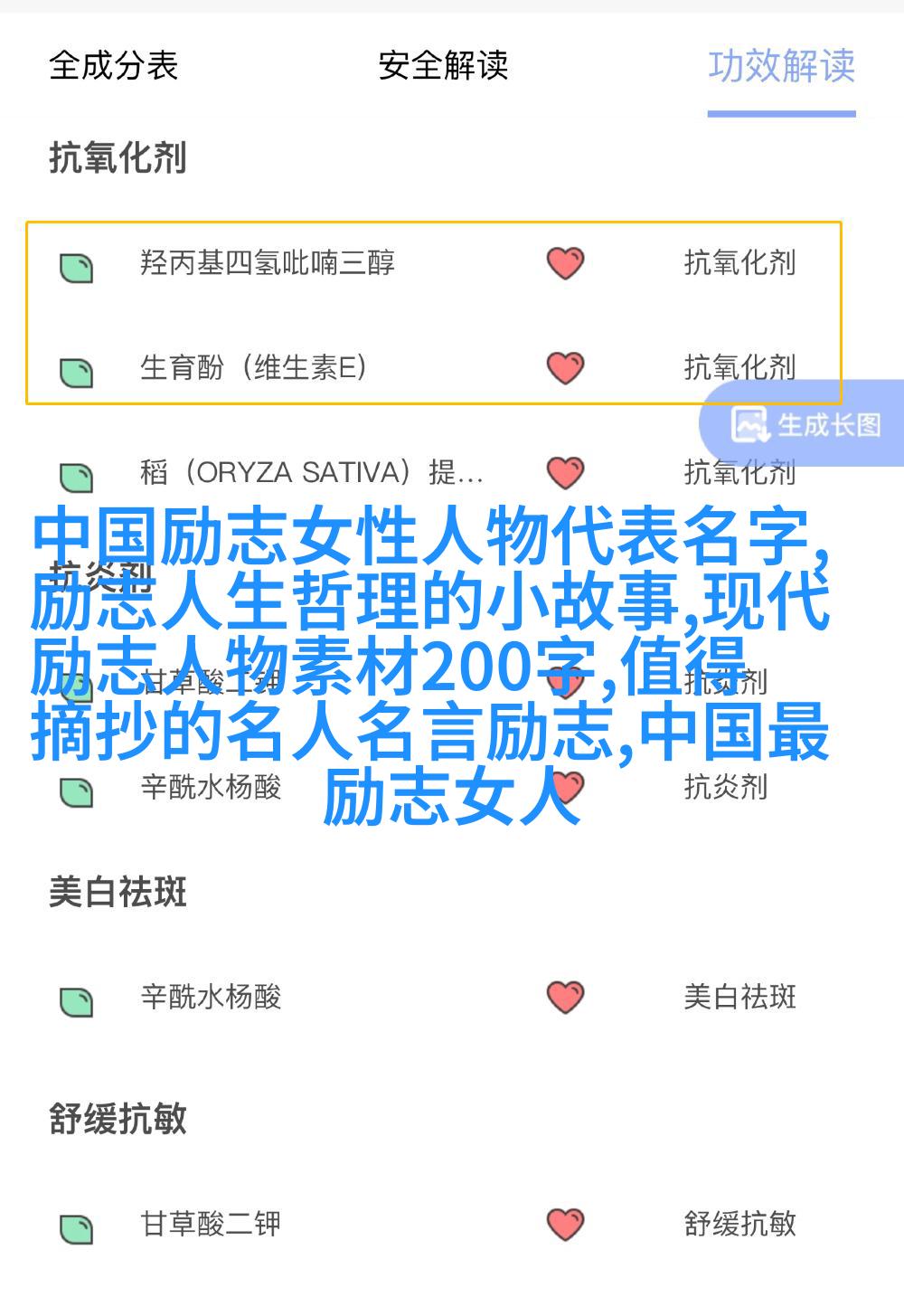Open the ingredient 羟丙基四氢吡喃三醇

coord(268,263)
